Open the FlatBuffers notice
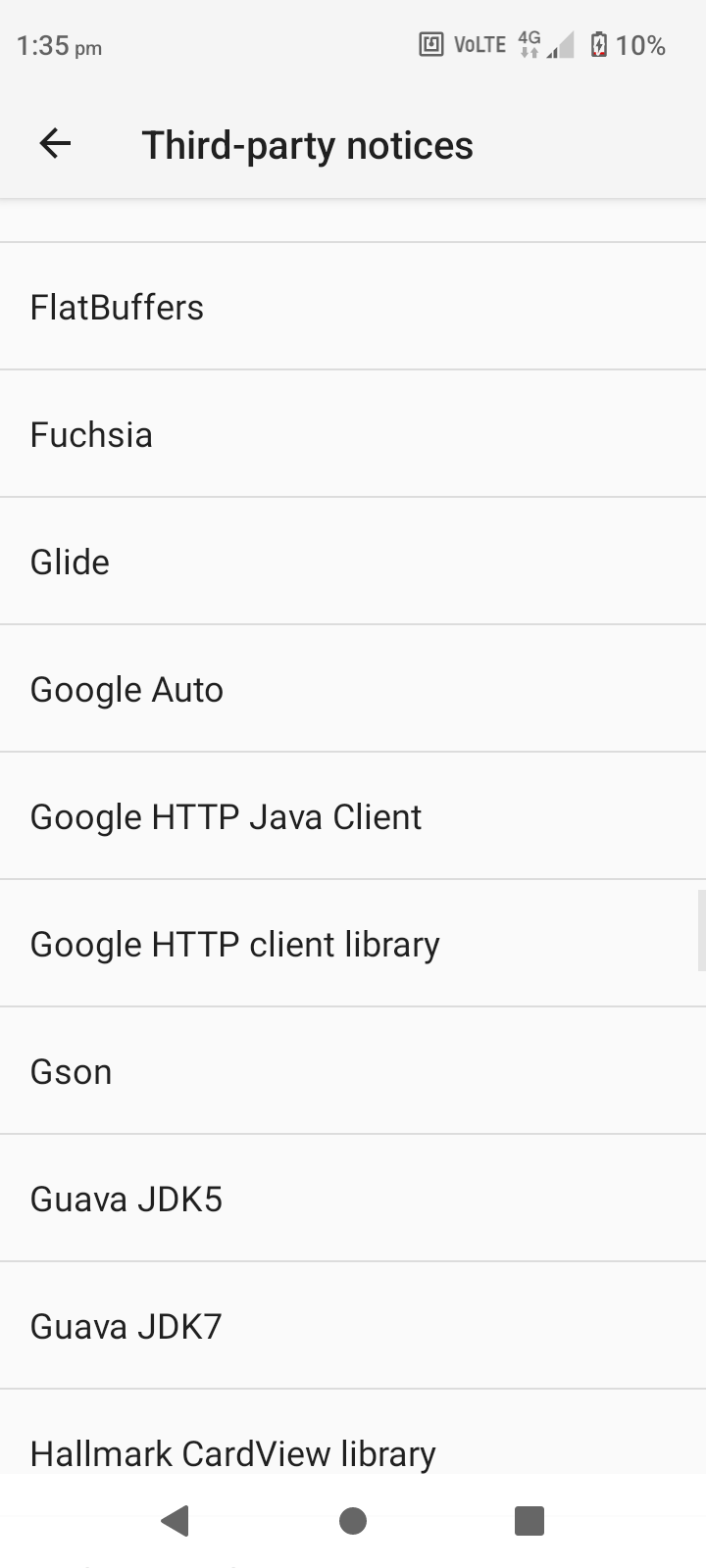 tap(353, 307)
